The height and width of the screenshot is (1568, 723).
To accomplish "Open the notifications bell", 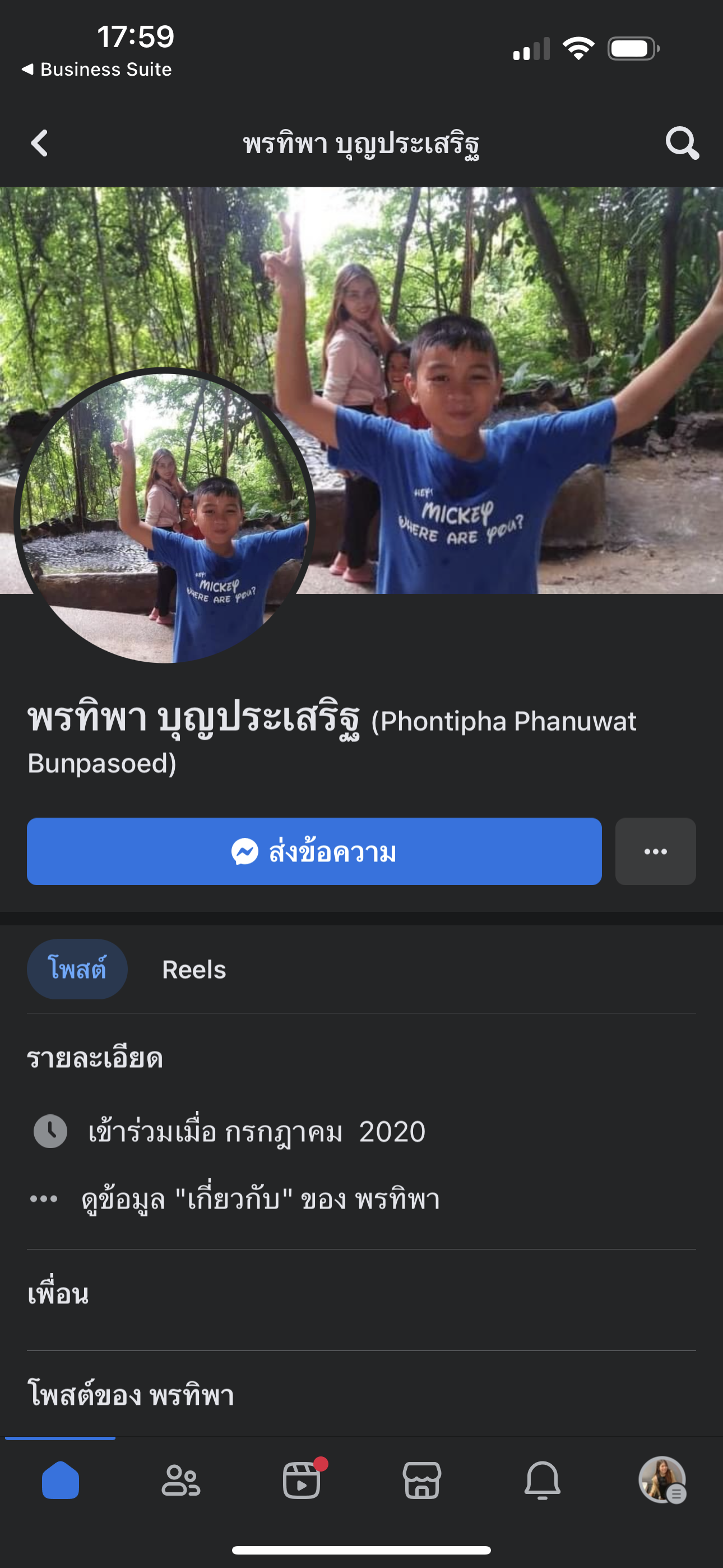I will (x=543, y=1481).
